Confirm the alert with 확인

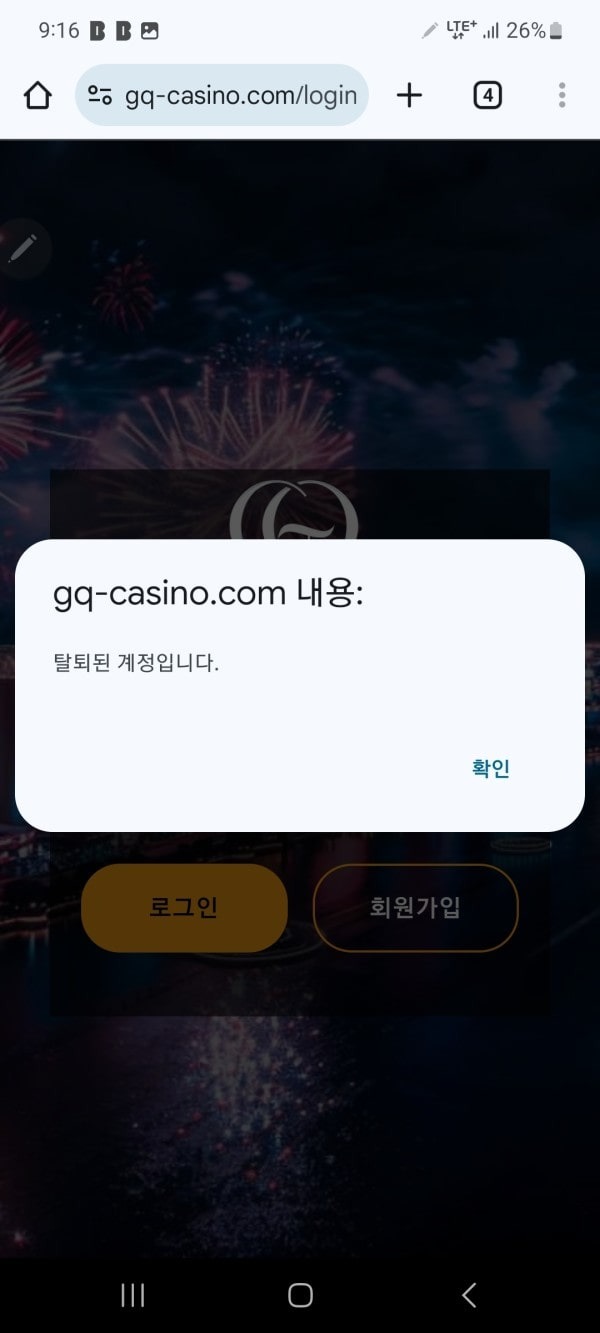coord(491,768)
